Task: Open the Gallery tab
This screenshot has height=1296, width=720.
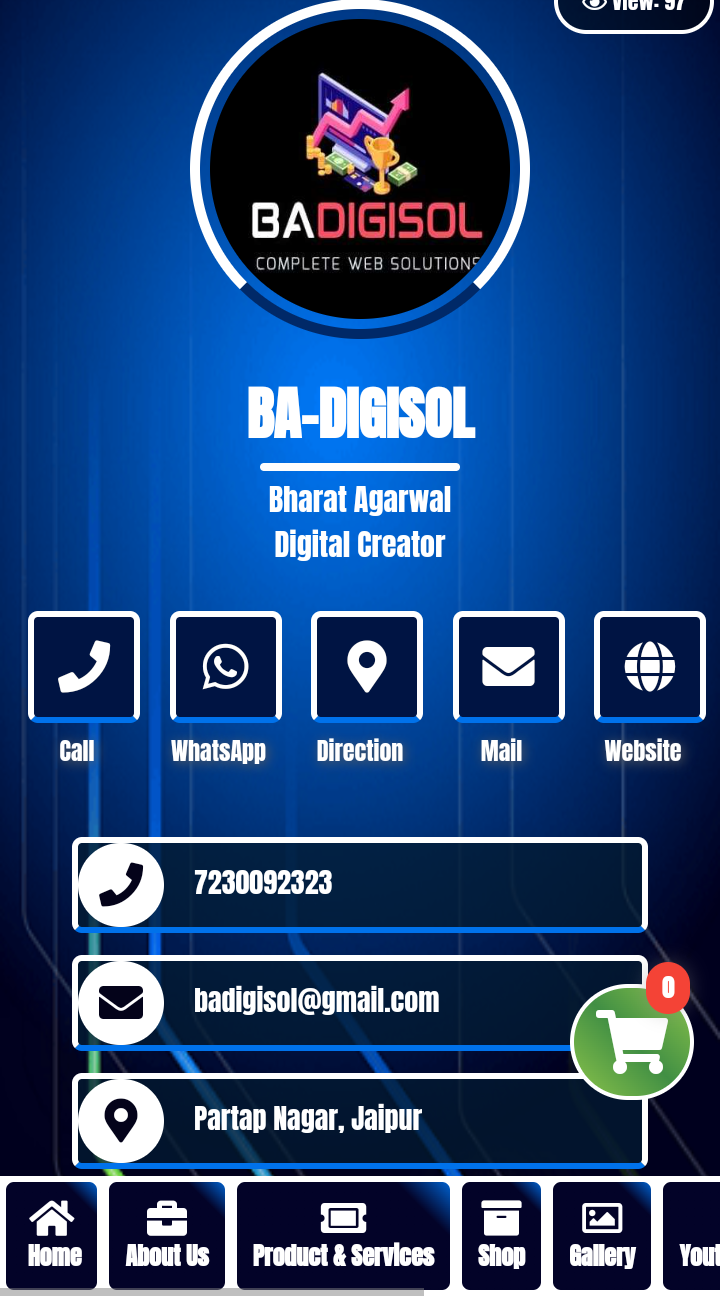Action: point(602,1236)
